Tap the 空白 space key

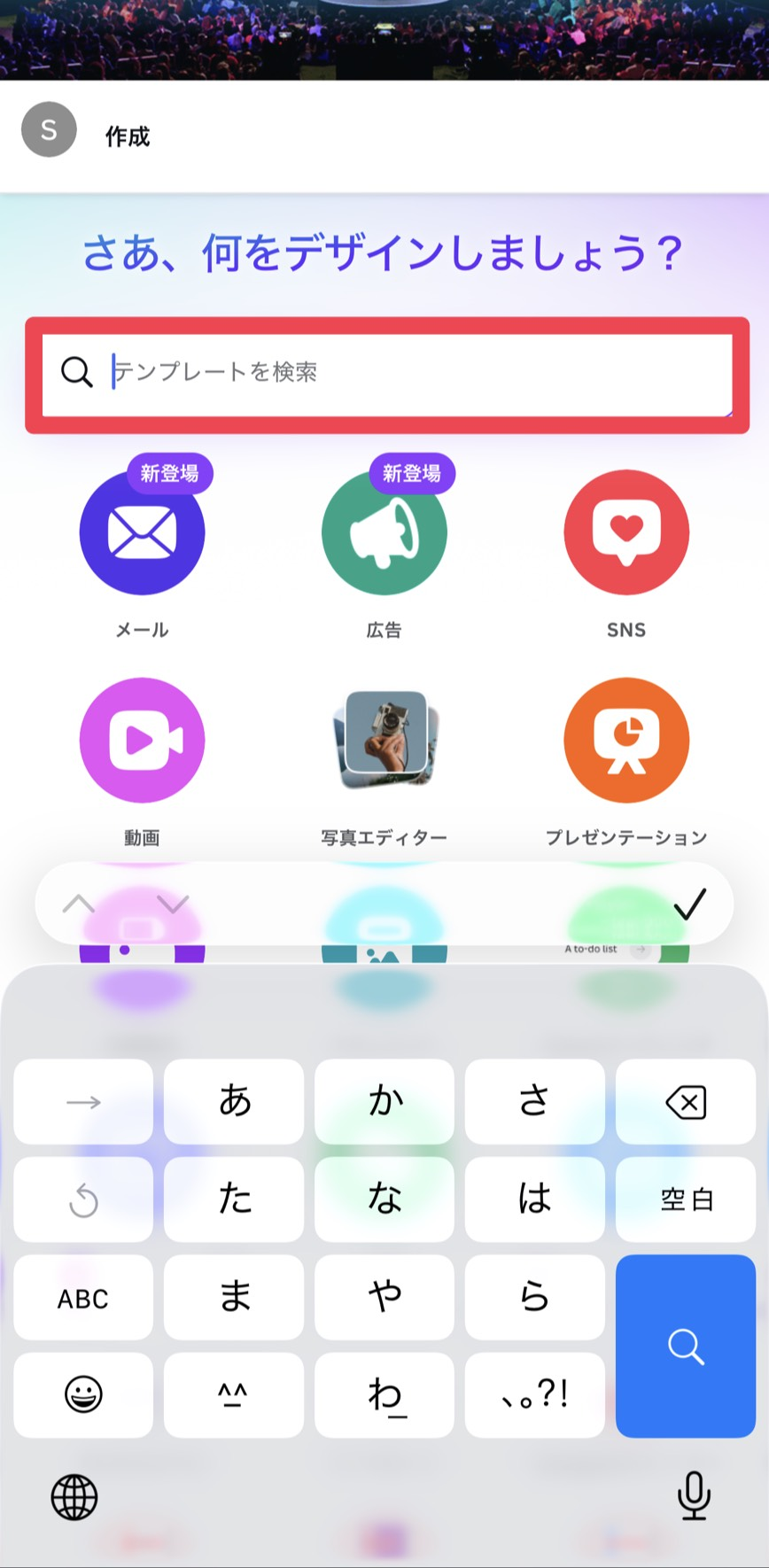pyautogui.click(x=685, y=1199)
